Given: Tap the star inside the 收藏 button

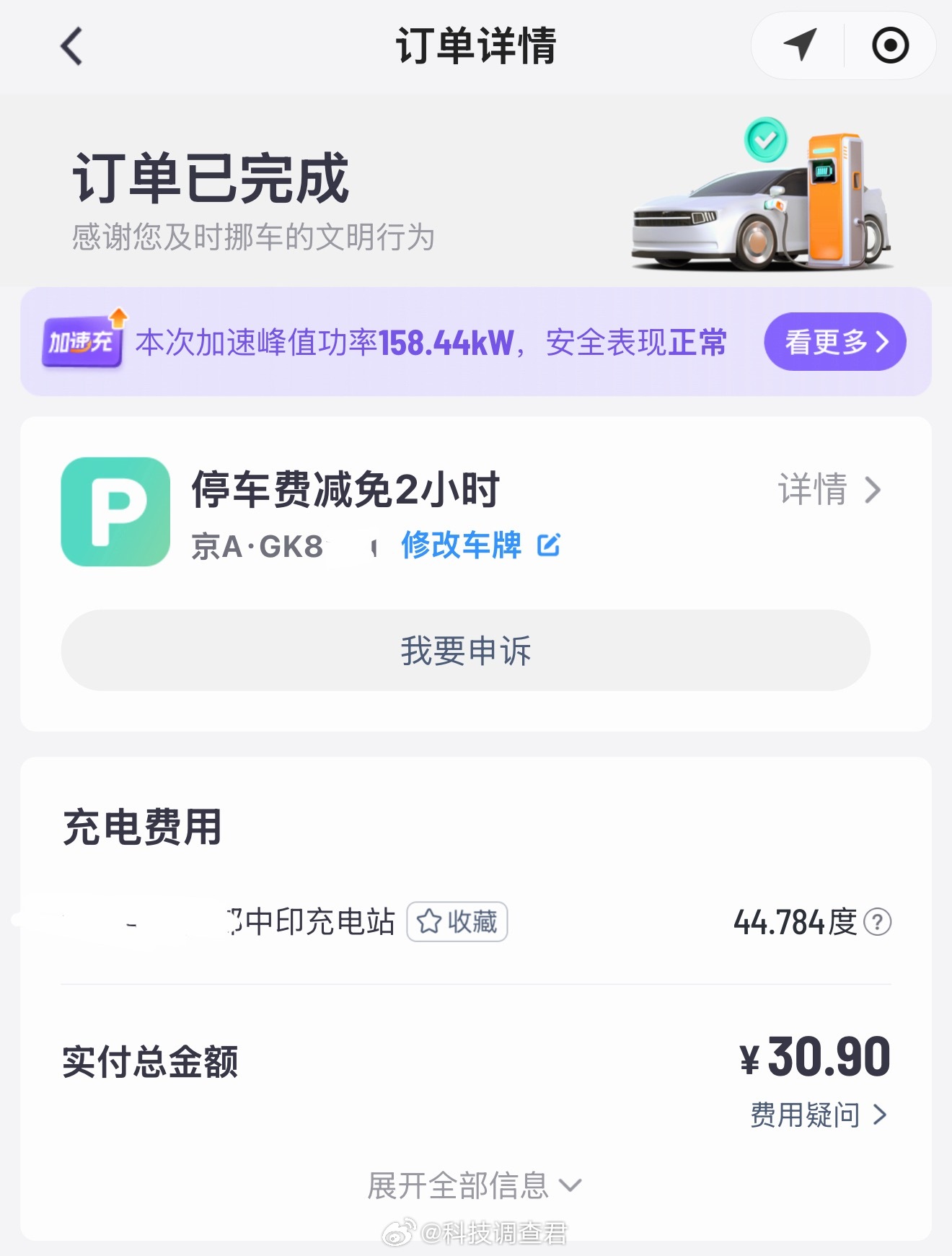Looking at the screenshot, I should pos(428,921).
